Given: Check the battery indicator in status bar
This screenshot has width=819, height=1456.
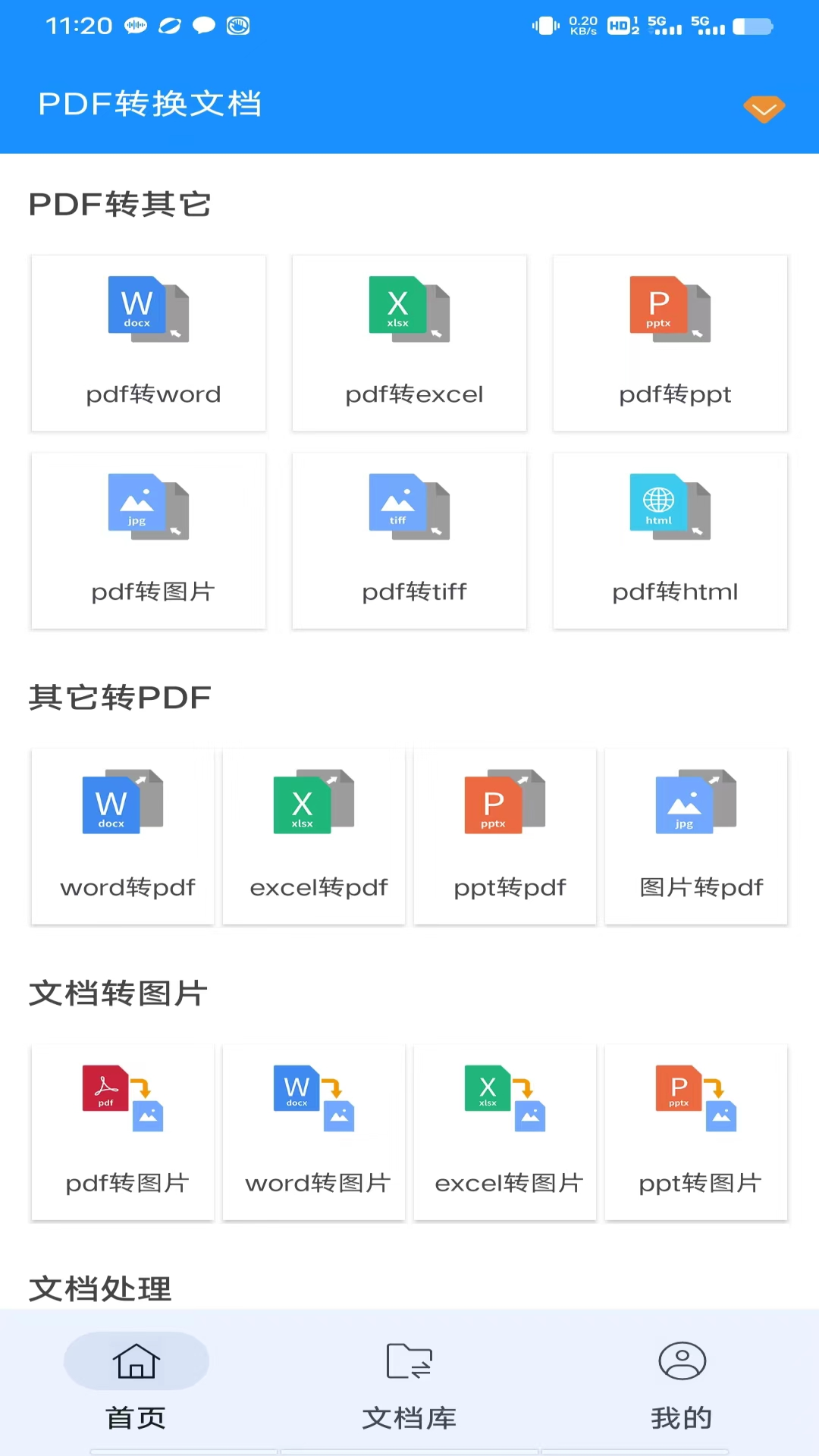Looking at the screenshot, I should pos(751,26).
